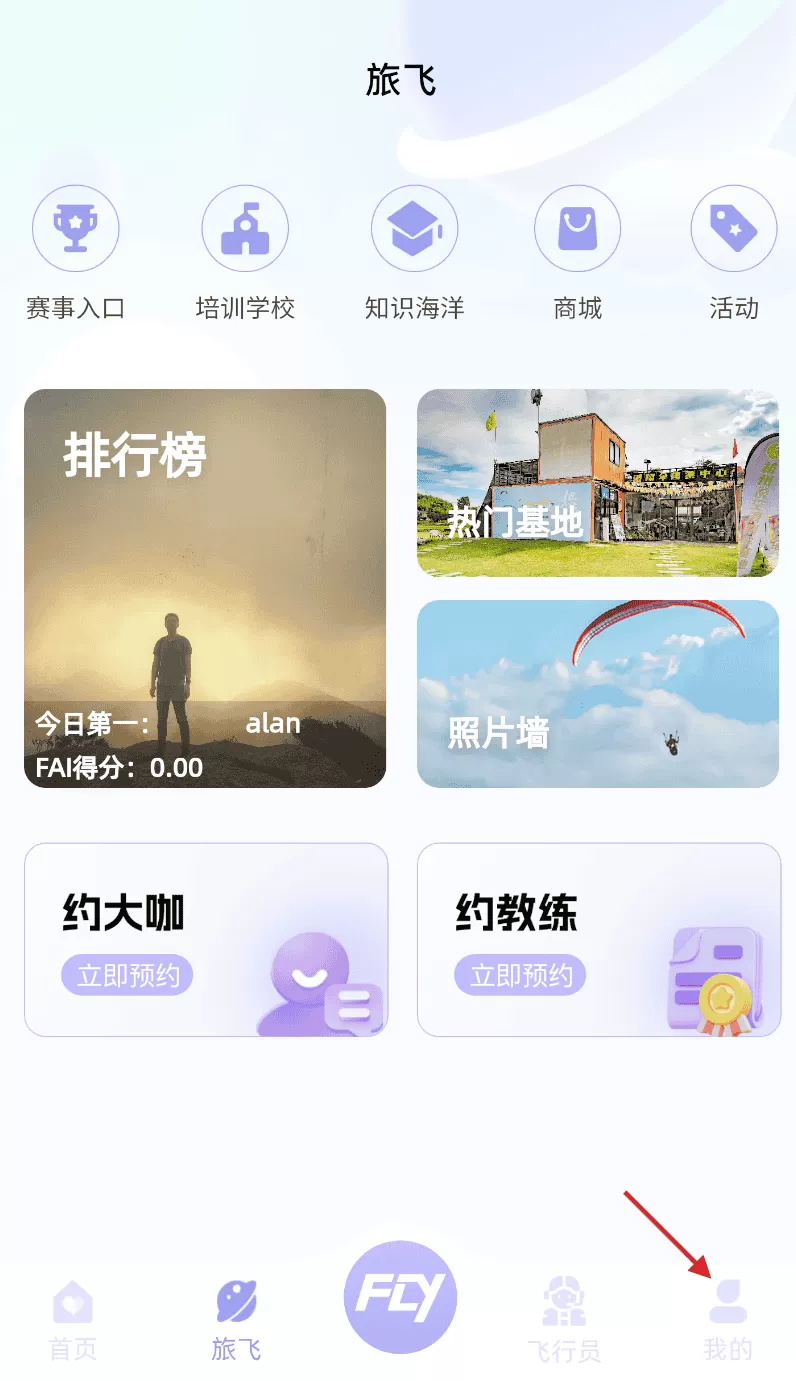Tap 立即预约 under 约大咖
This screenshot has height=1381, width=796.
click(127, 975)
